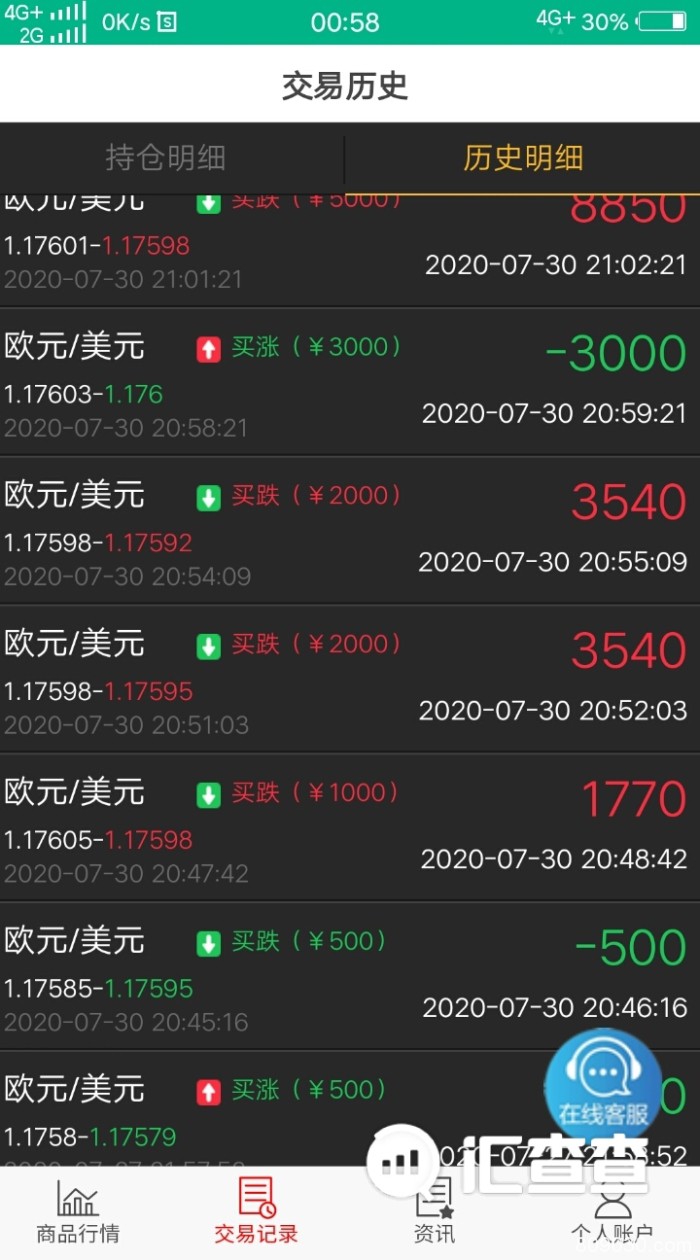
Task: Switch to the 持仓明细 tab
Action: [166, 158]
